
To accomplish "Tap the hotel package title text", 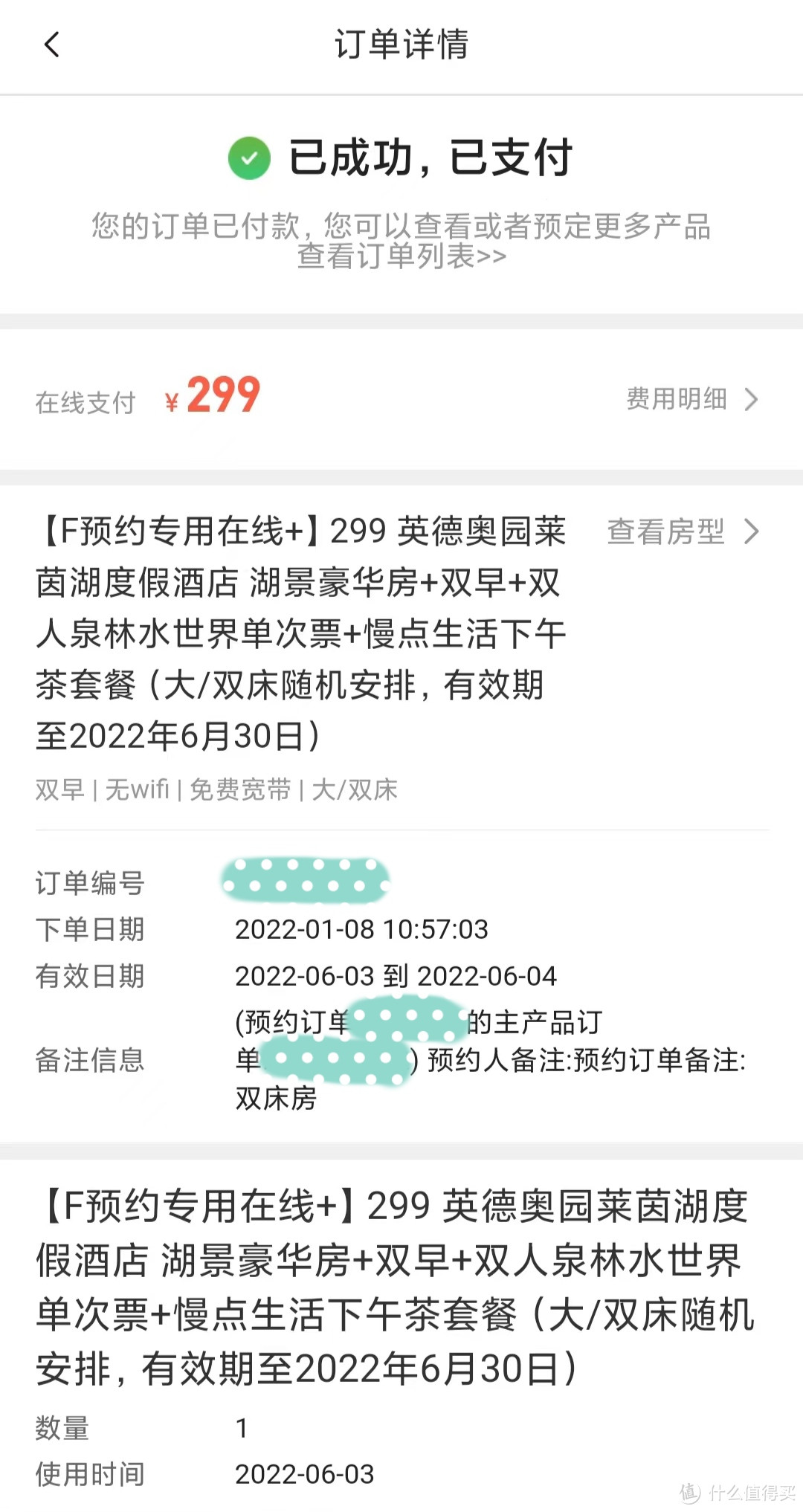I will [297, 632].
